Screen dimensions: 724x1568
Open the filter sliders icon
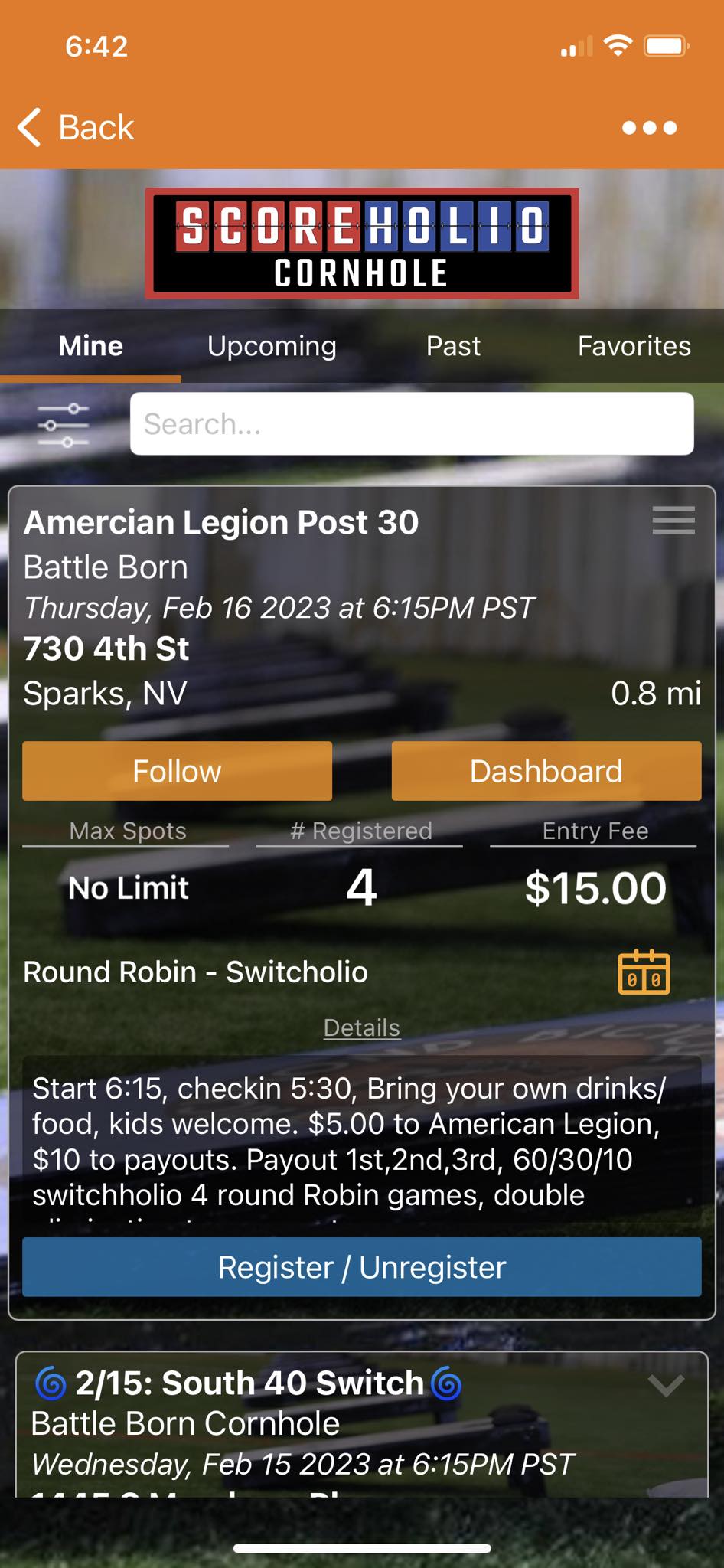(x=64, y=425)
